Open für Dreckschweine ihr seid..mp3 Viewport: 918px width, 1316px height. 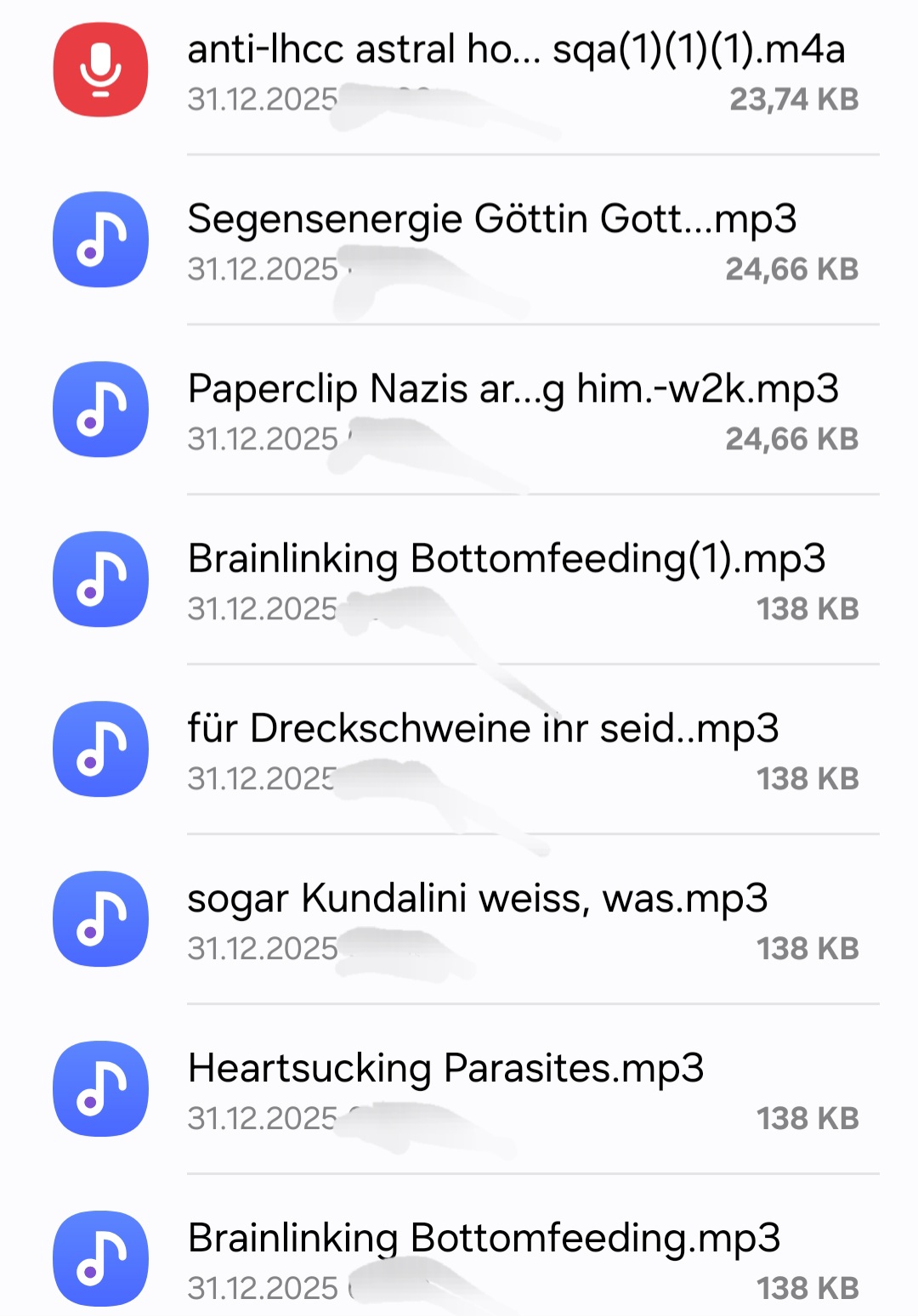(x=483, y=730)
